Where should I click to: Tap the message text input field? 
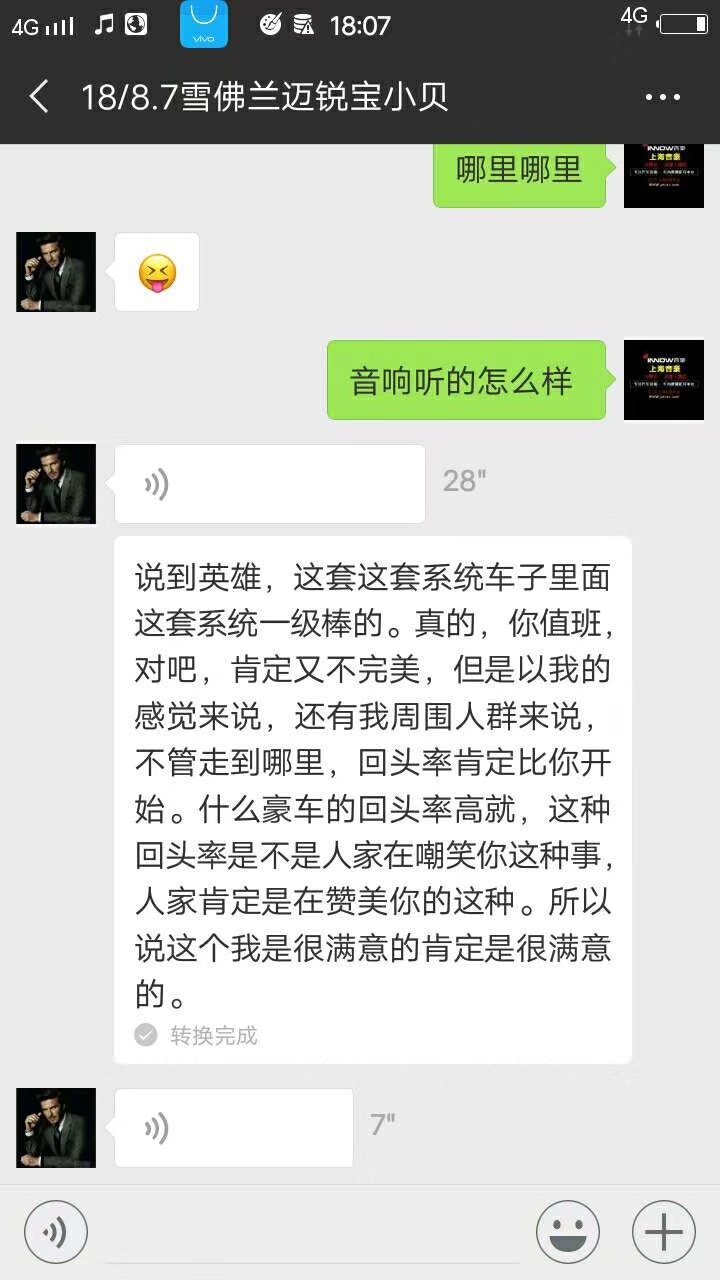(310, 1233)
